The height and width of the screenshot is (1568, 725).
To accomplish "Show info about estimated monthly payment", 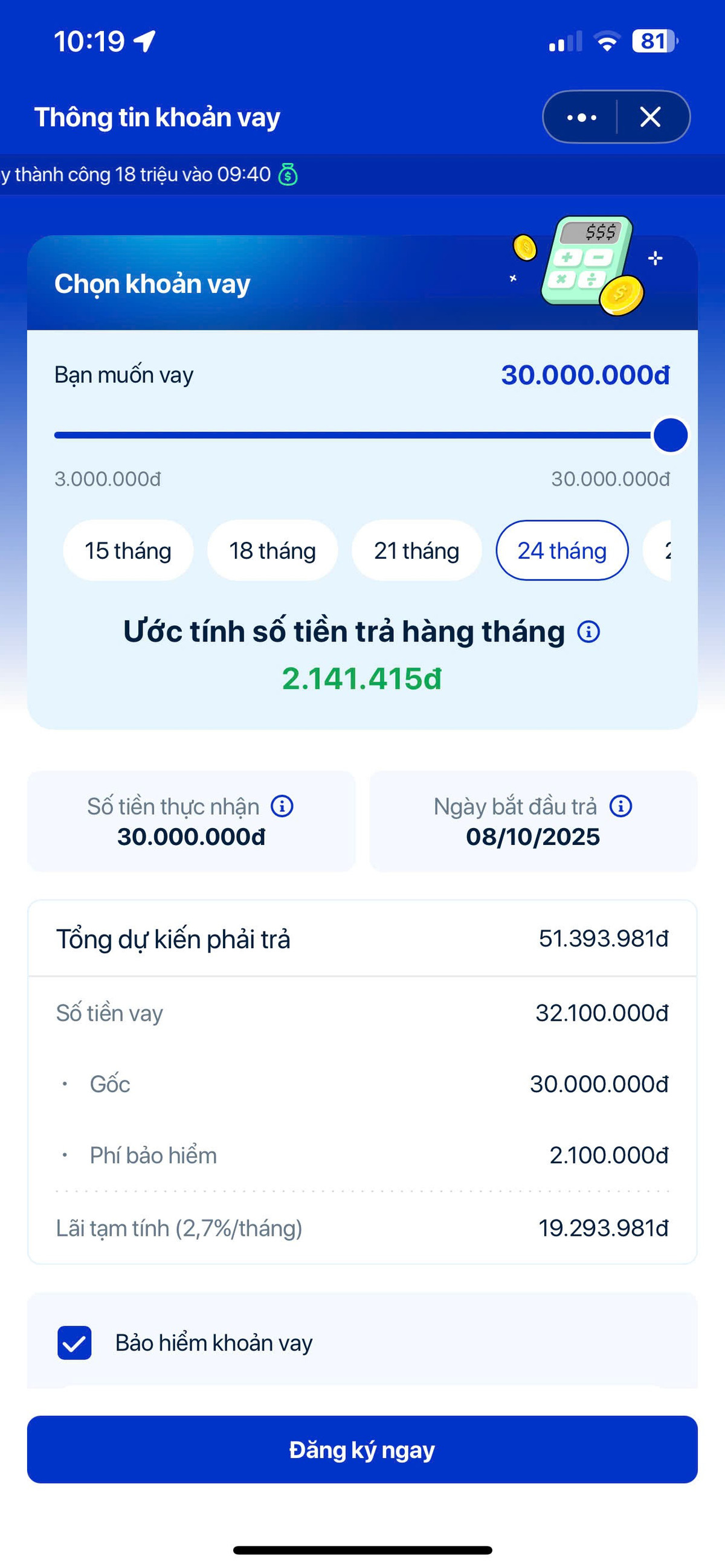I will point(588,632).
